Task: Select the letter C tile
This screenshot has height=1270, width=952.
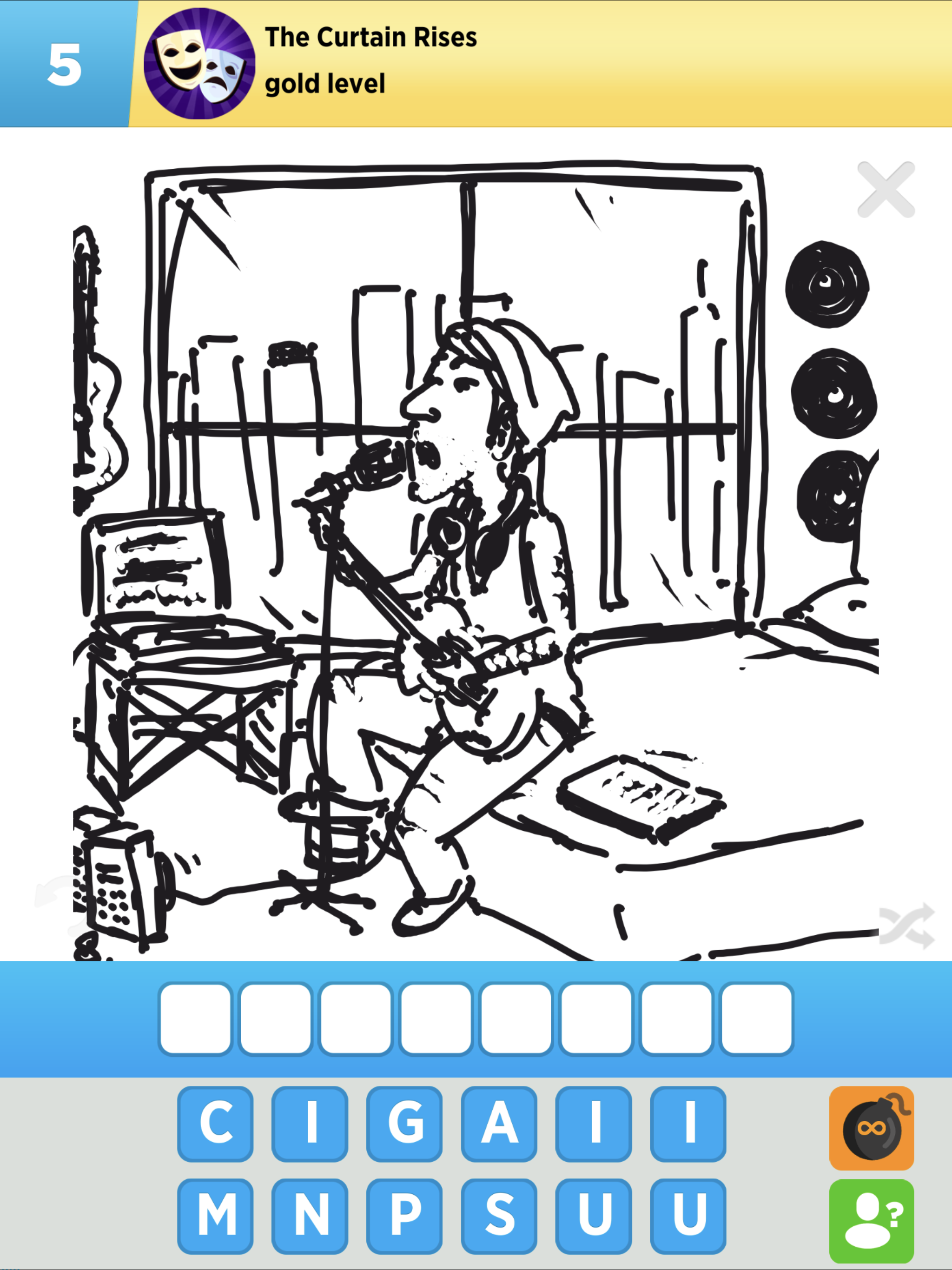Action: click(215, 1124)
